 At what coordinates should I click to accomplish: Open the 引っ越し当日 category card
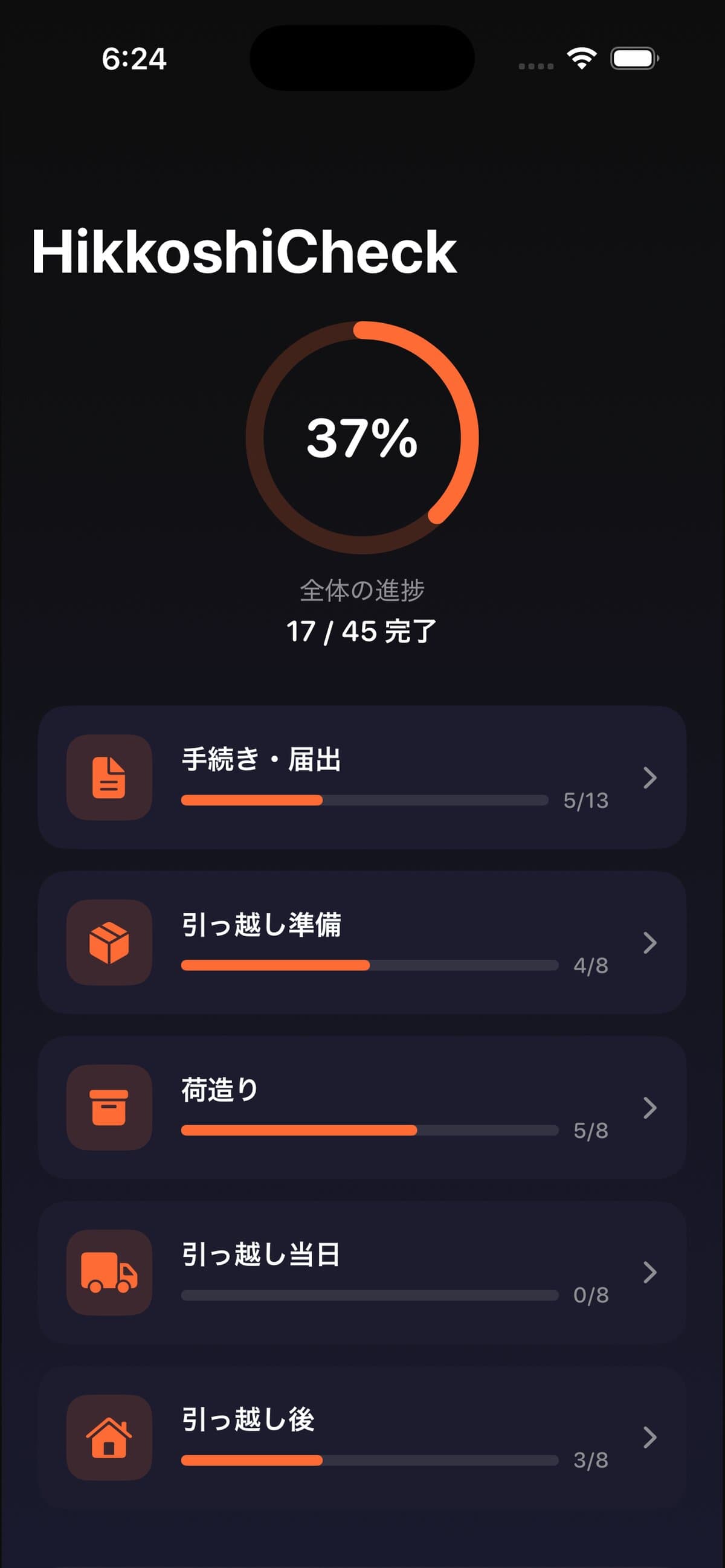361,1272
